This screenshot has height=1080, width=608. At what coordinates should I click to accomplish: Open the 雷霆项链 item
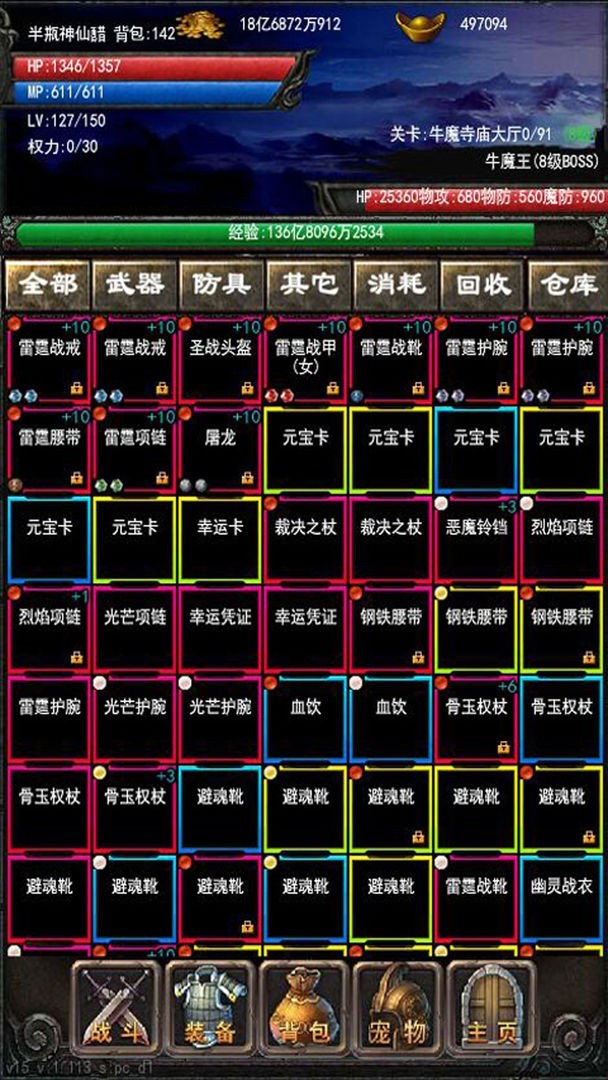(134, 449)
